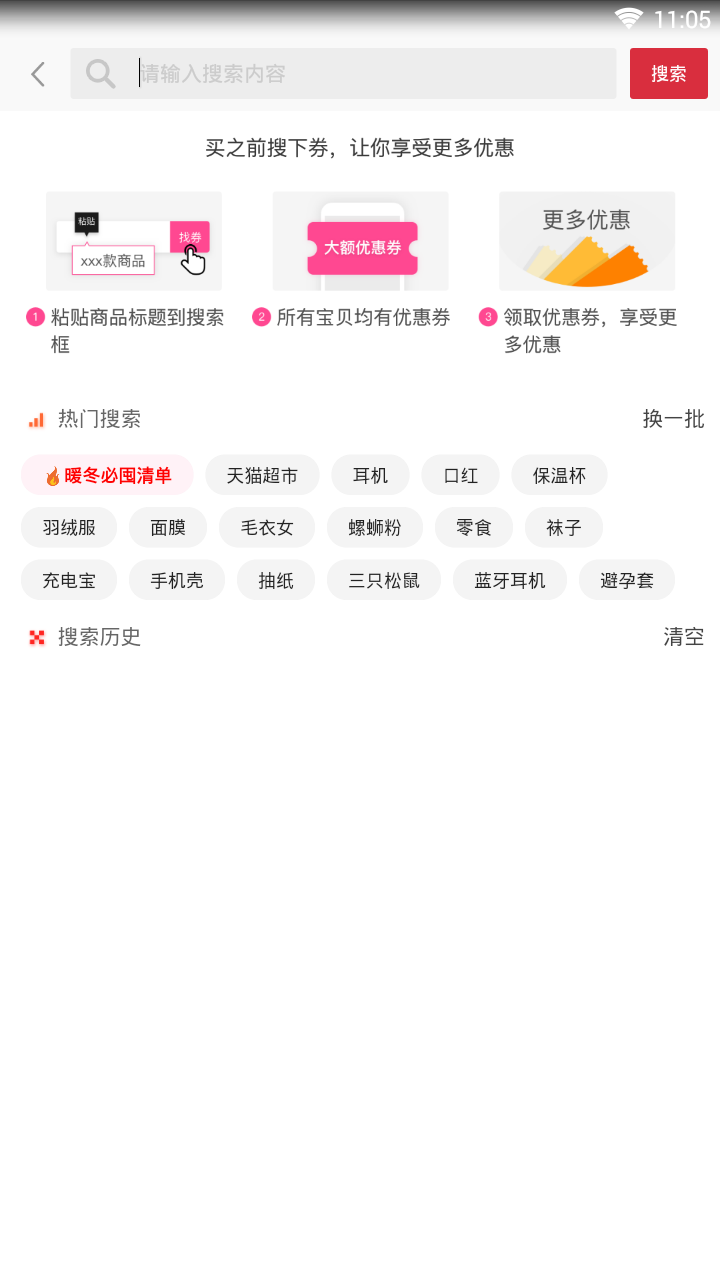720x1280 pixels.
Task: Tap the red 搜索 button
Action: [668, 74]
